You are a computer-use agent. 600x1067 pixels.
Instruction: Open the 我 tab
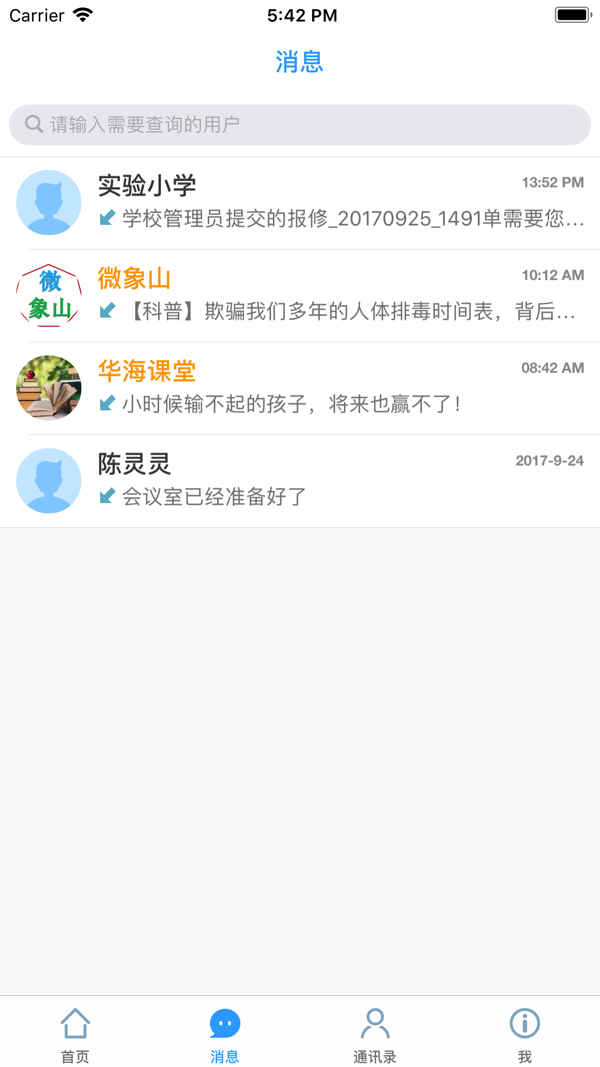pos(524,1034)
